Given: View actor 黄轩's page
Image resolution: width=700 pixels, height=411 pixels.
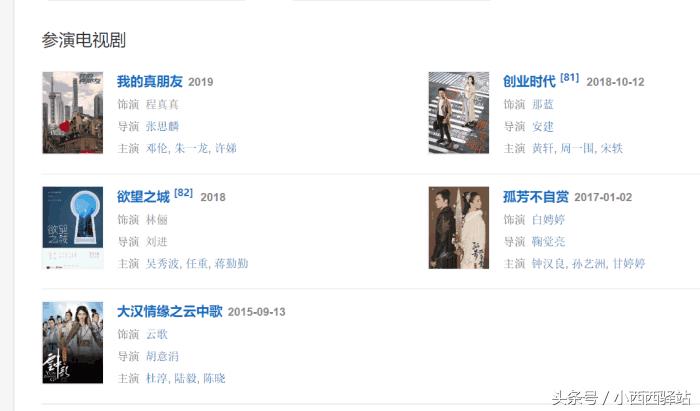Looking at the screenshot, I should coord(542,148).
